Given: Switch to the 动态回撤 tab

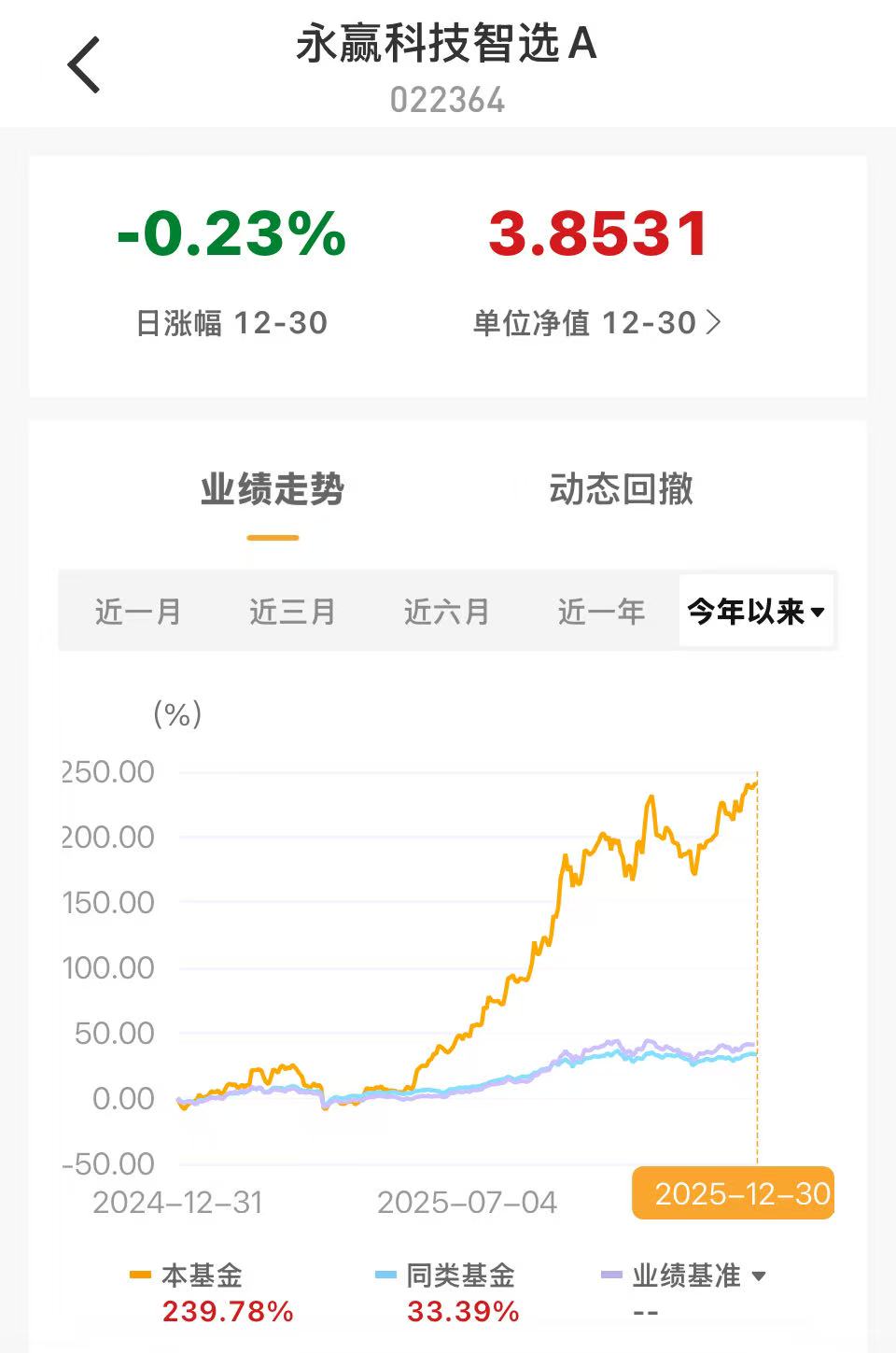Looking at the screenshot, I should click(621, 490).
